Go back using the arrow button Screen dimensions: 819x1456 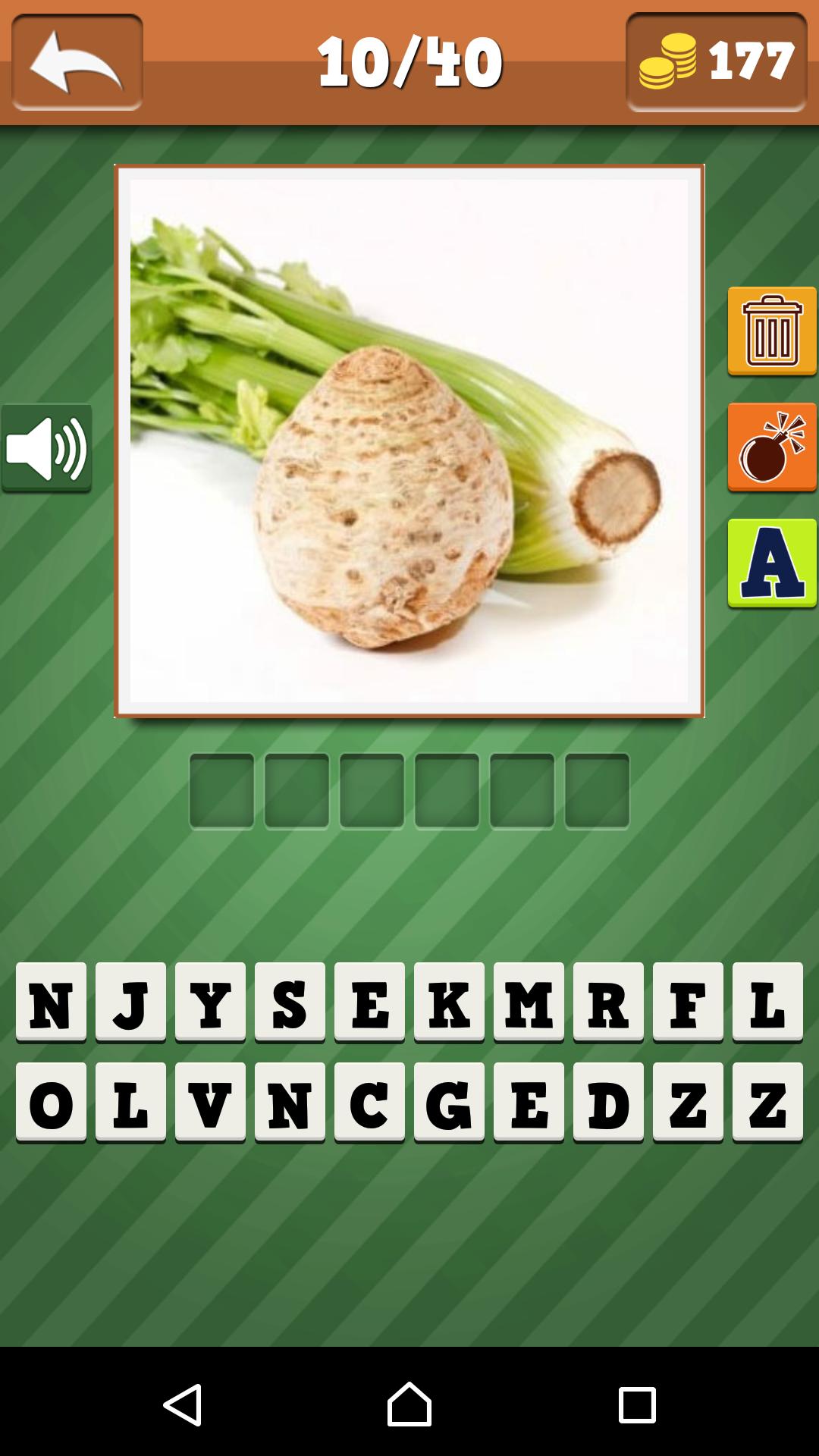(77, 62)
